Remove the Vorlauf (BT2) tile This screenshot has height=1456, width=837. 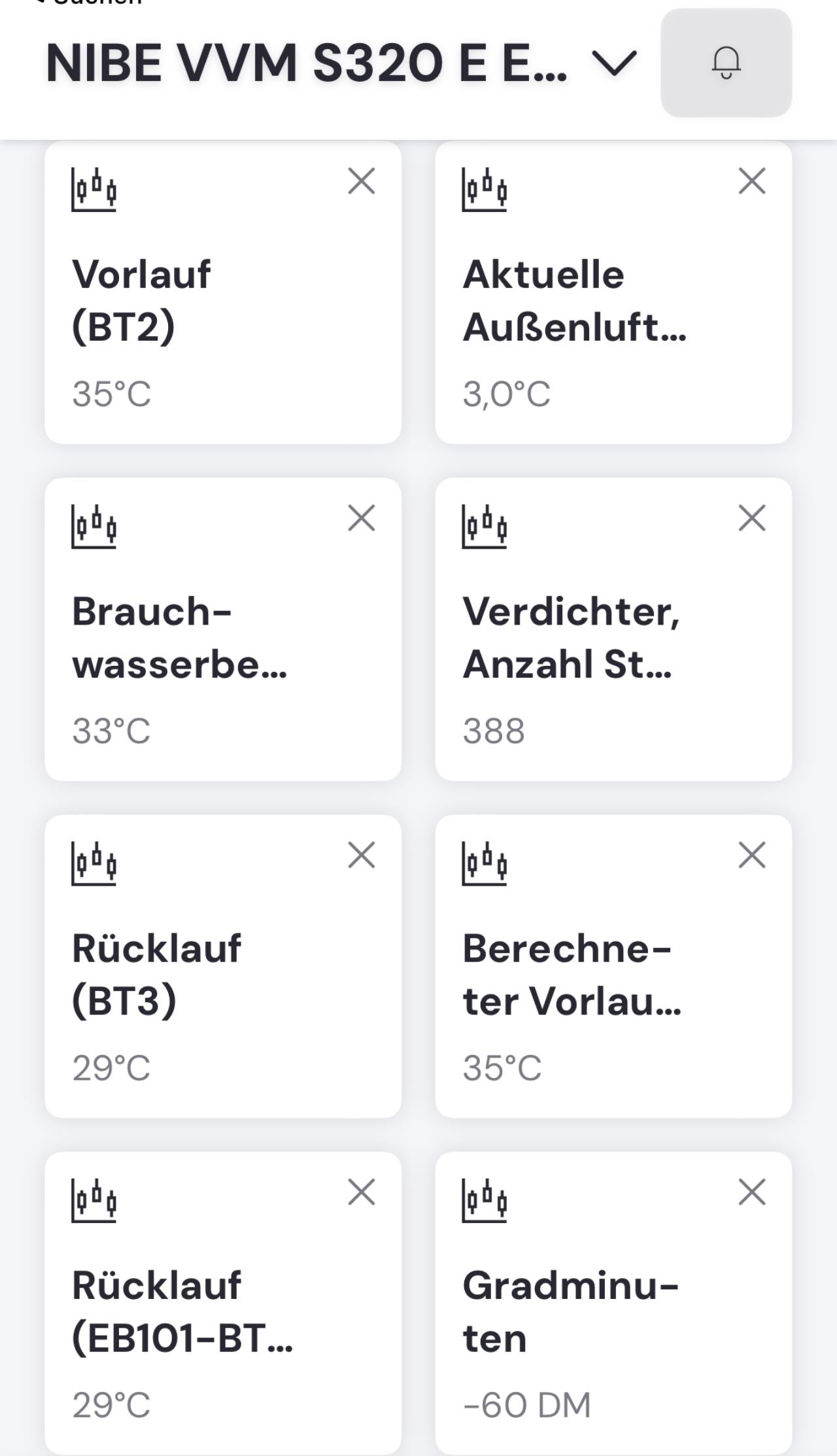361,181
